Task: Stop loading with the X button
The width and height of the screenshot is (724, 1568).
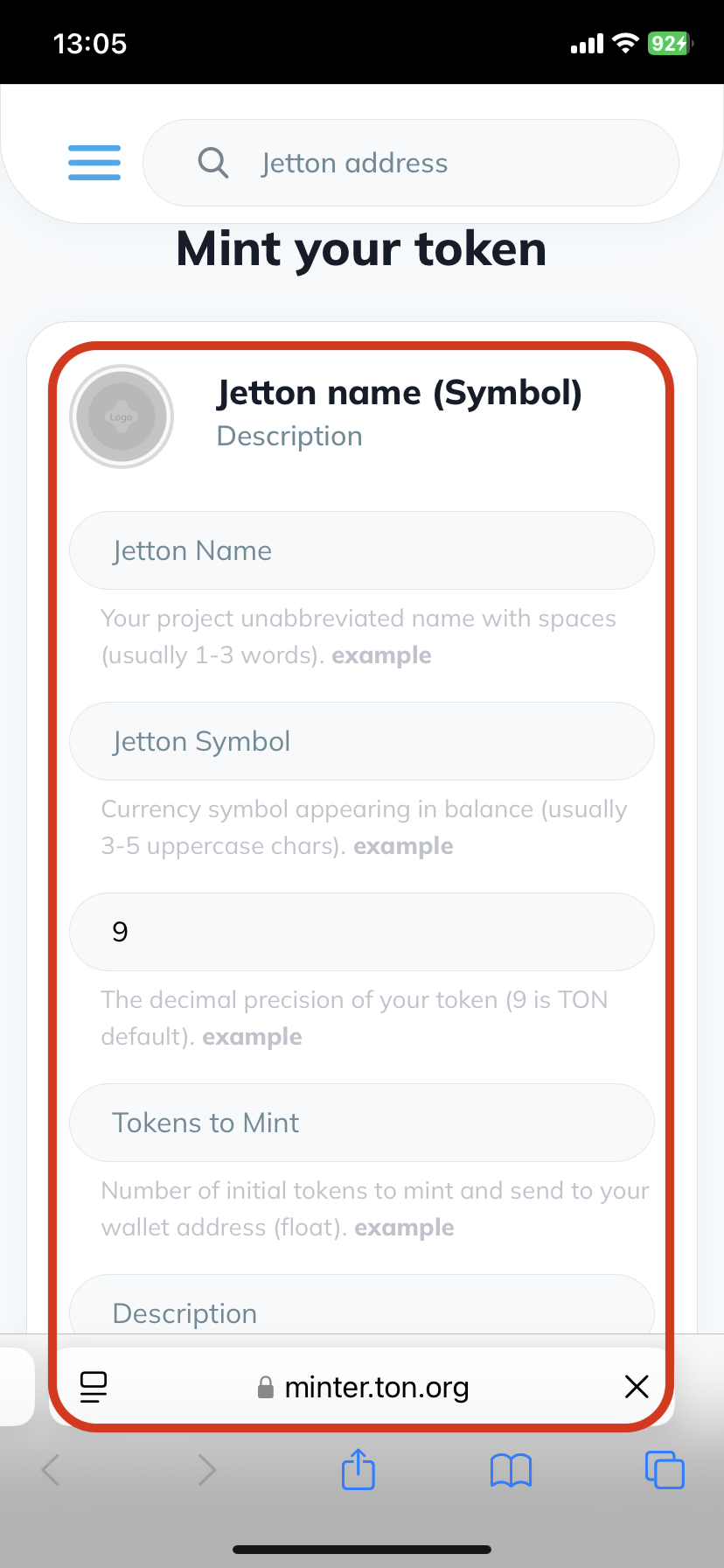Action: click(x=637, y=1387)
